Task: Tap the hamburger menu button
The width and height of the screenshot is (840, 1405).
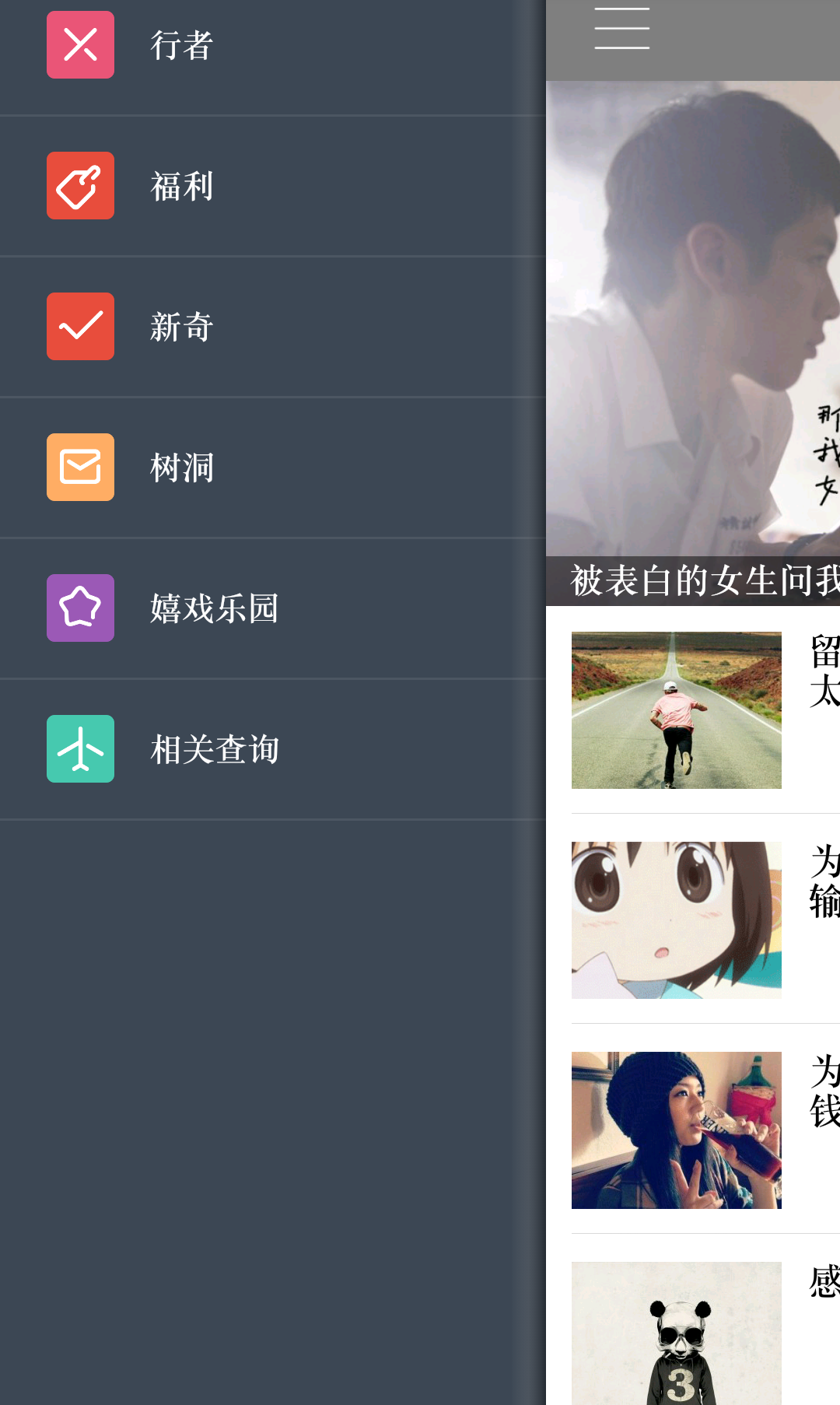Action: point(621,29)
